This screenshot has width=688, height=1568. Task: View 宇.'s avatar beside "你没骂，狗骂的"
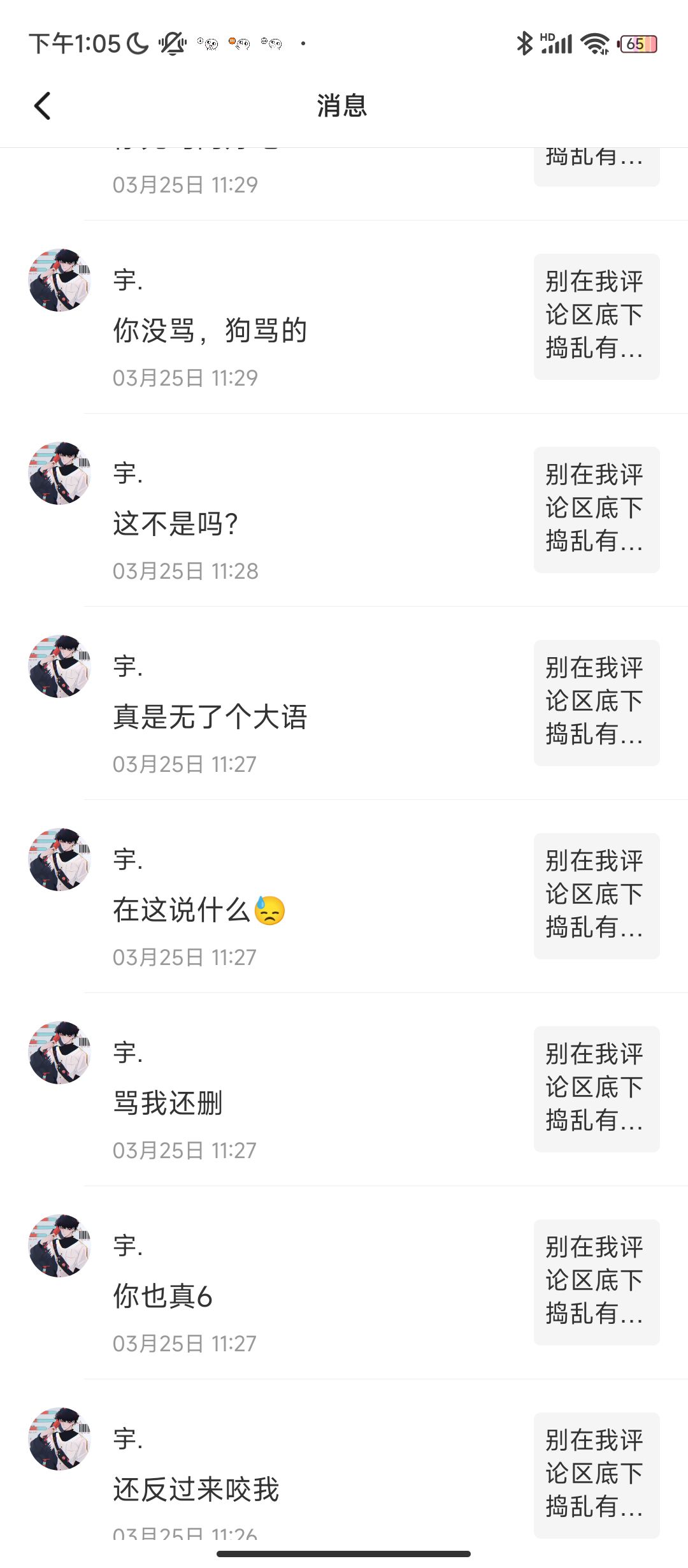click(x=60, y=280)
